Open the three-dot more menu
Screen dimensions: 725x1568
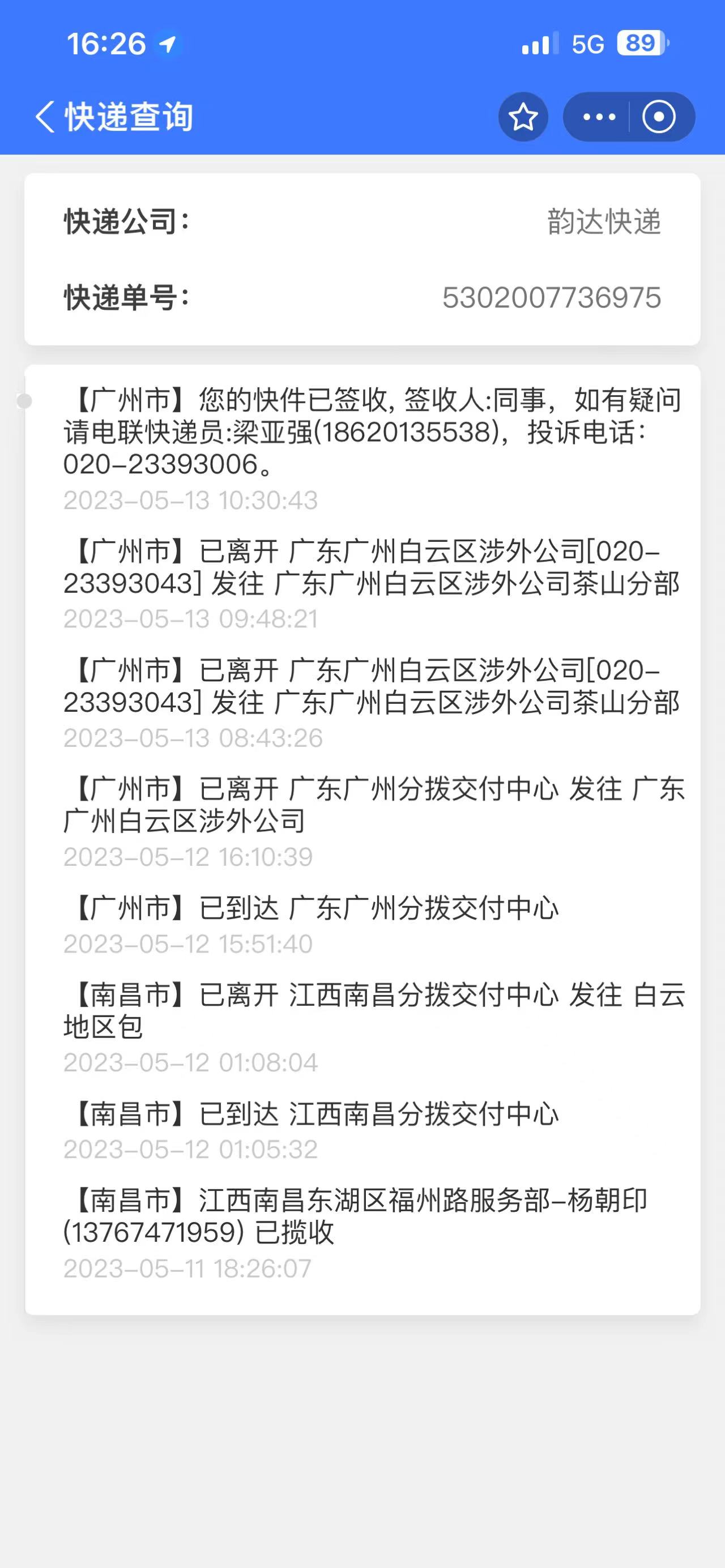pyautogui.click(x=599, y=117)
